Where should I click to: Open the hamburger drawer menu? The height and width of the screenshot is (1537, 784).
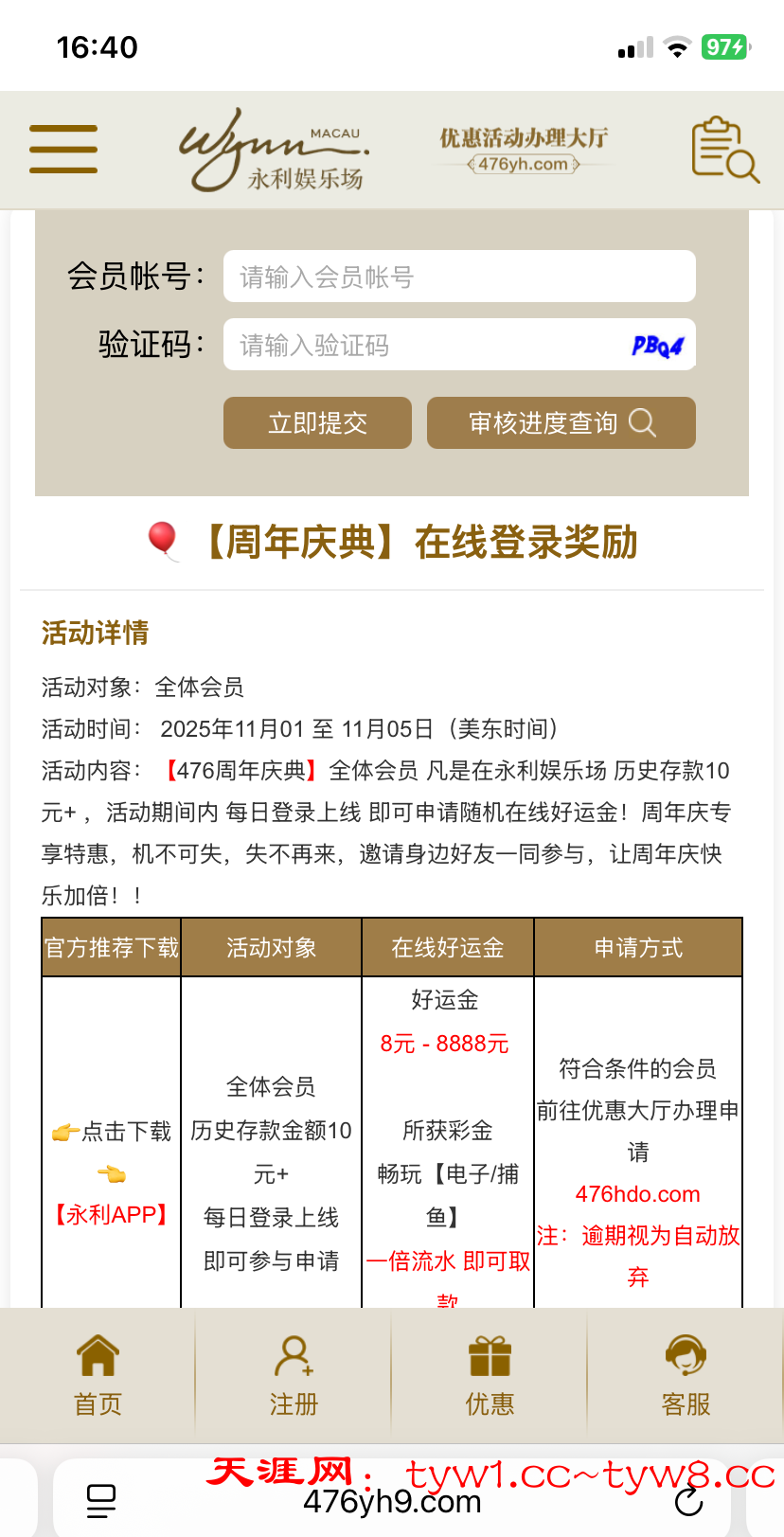[x=63, y=150]
